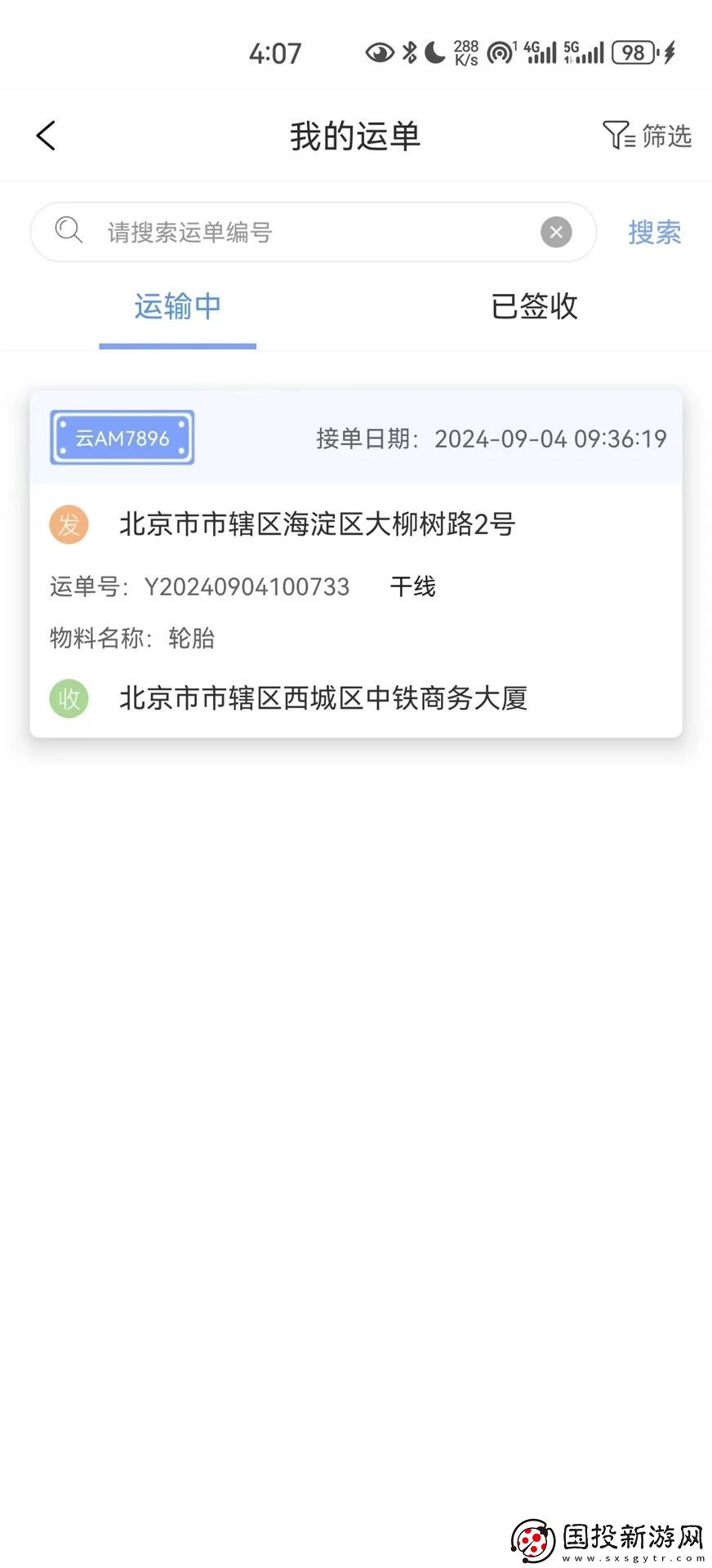712x1568 pixels.
Task: Click the magnifier icon in search bar
Action: click(69, 232)
